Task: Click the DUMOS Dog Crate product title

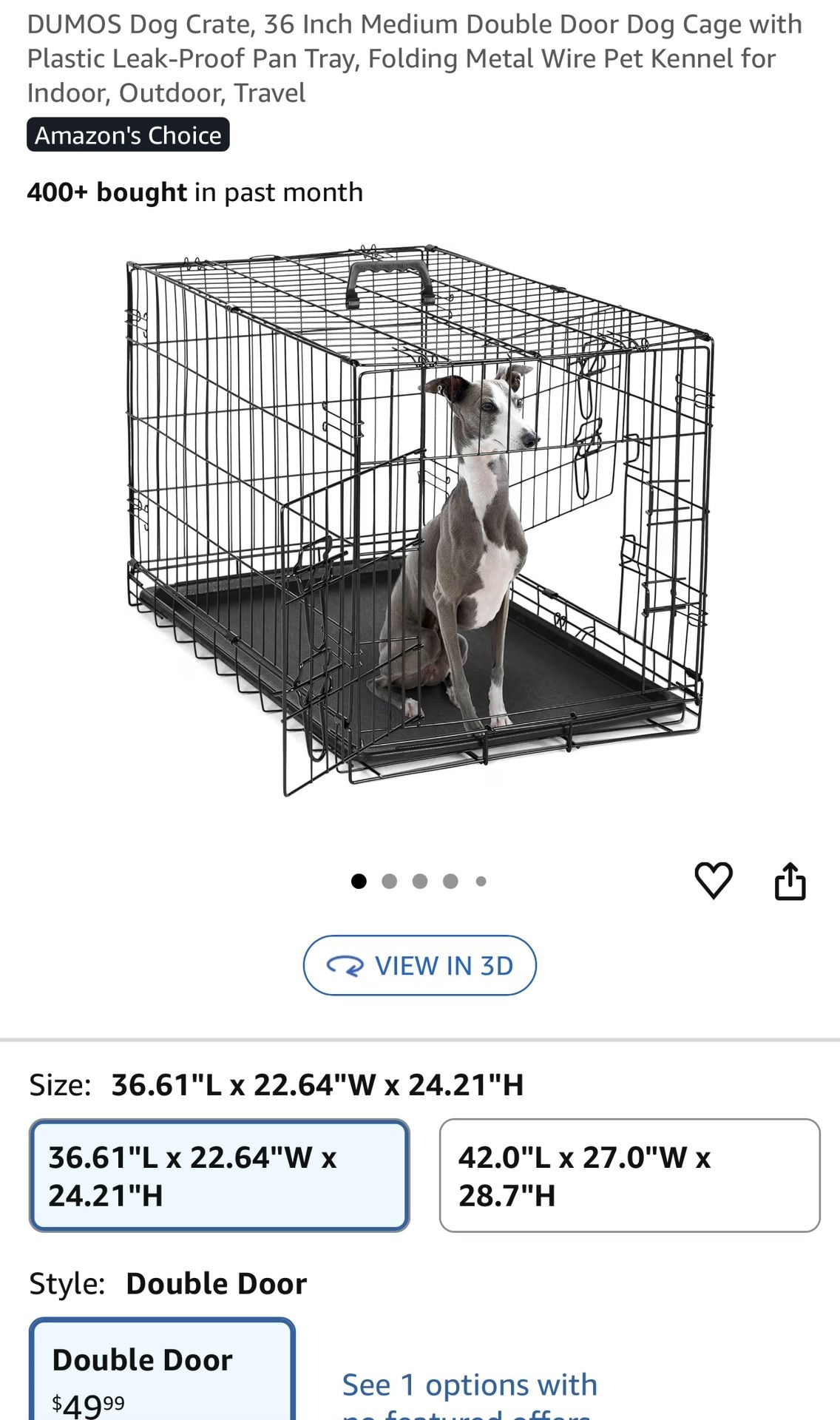Action: pos(414,55)
